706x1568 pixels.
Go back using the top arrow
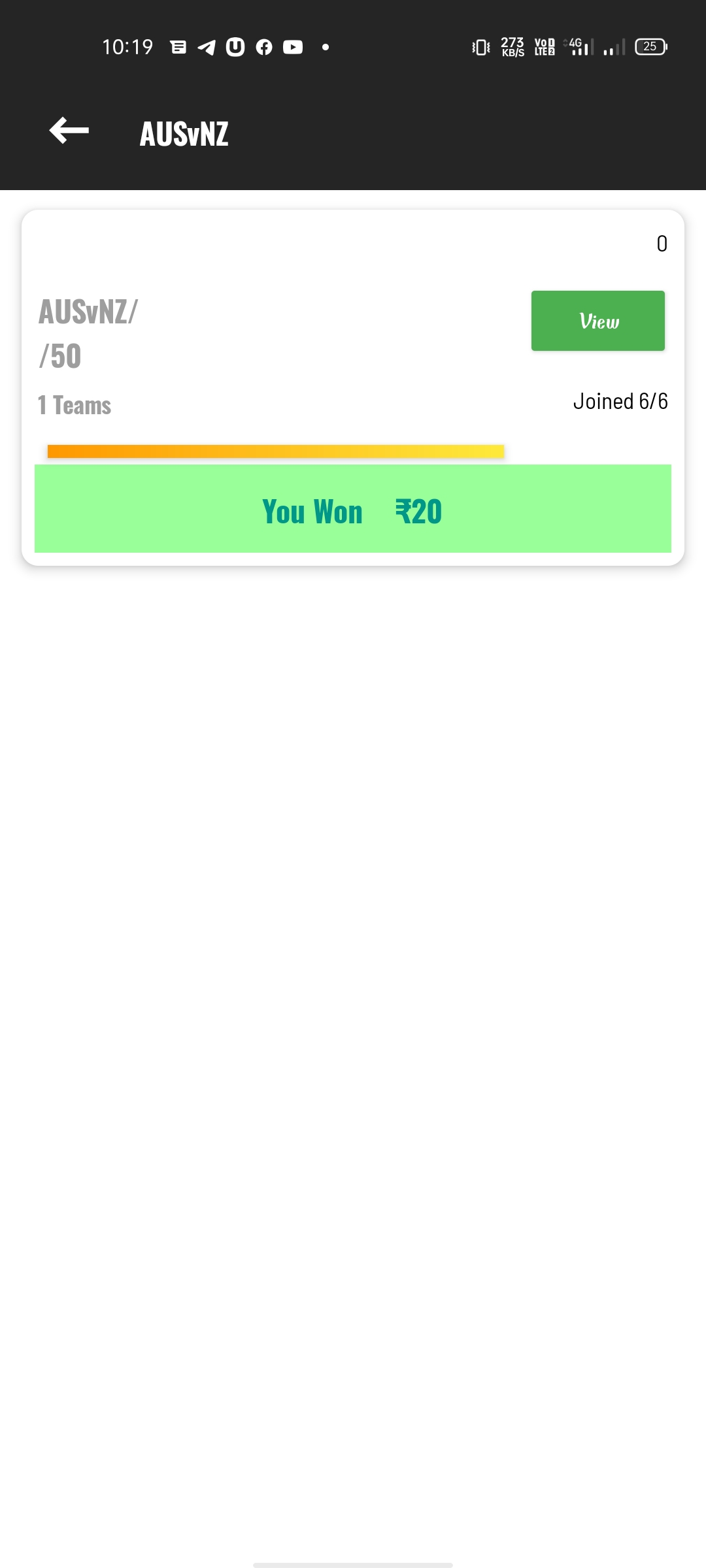coord(69,131)
